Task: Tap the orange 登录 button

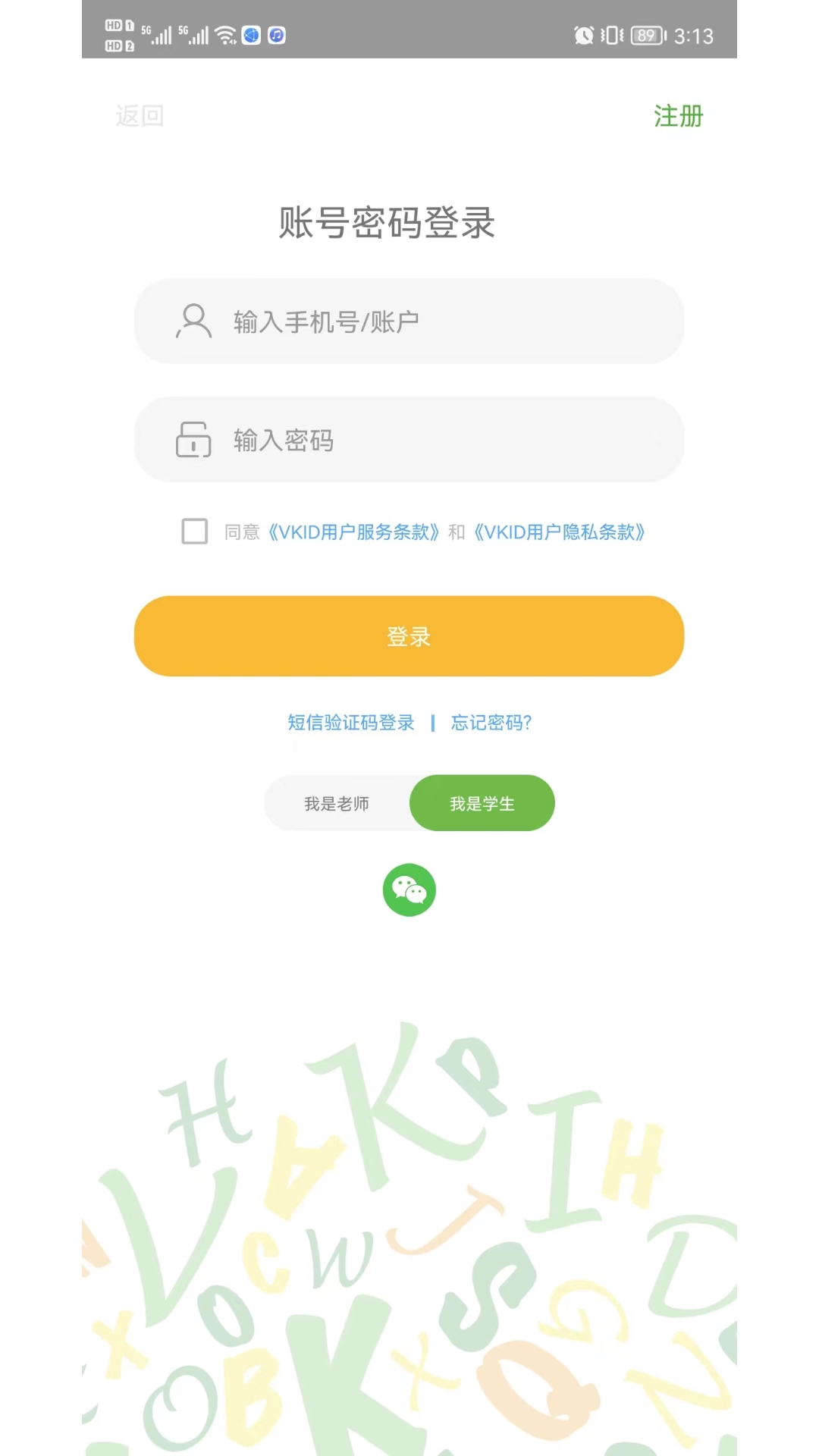Action: (x=409, y=636)
